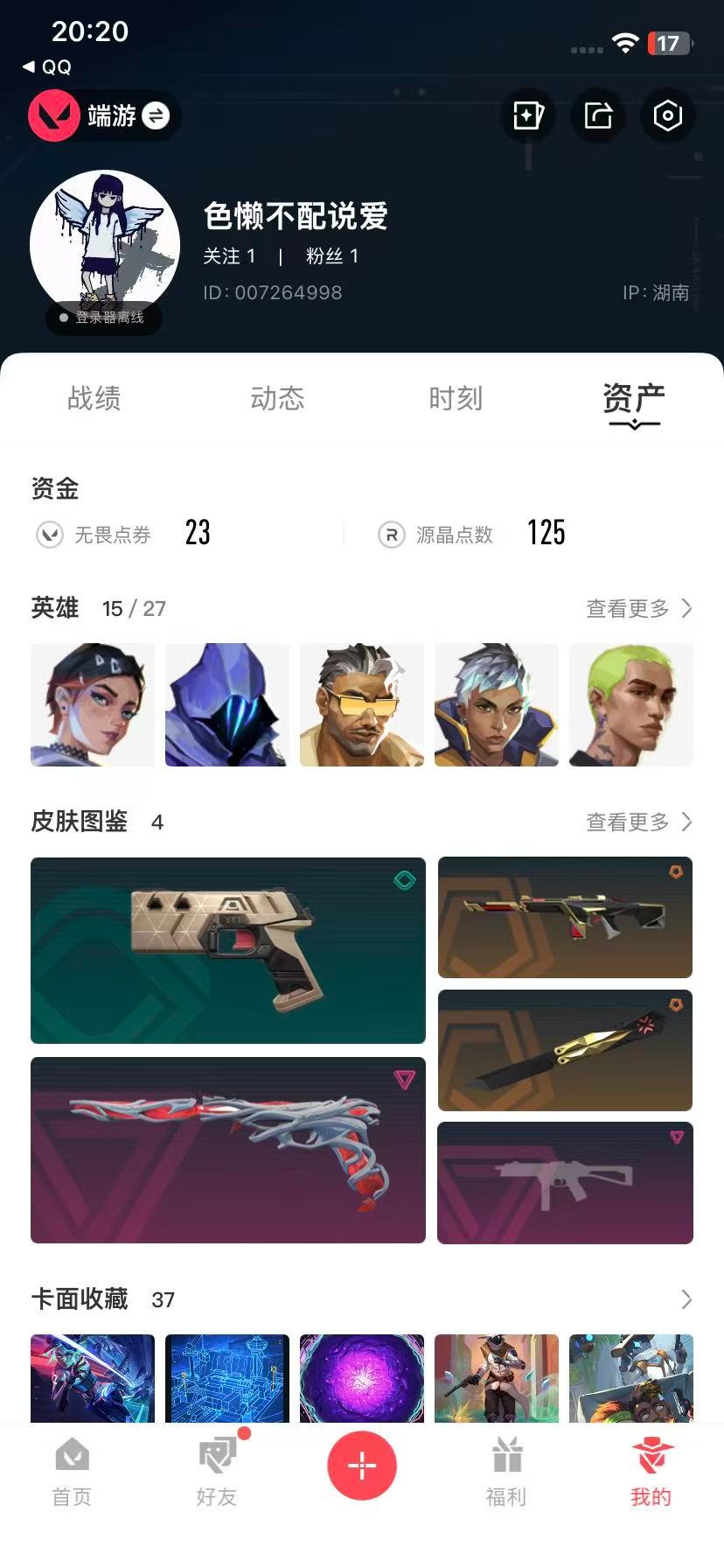
Task: Open the card customization icon with sparkle
Action: [528, 115]
